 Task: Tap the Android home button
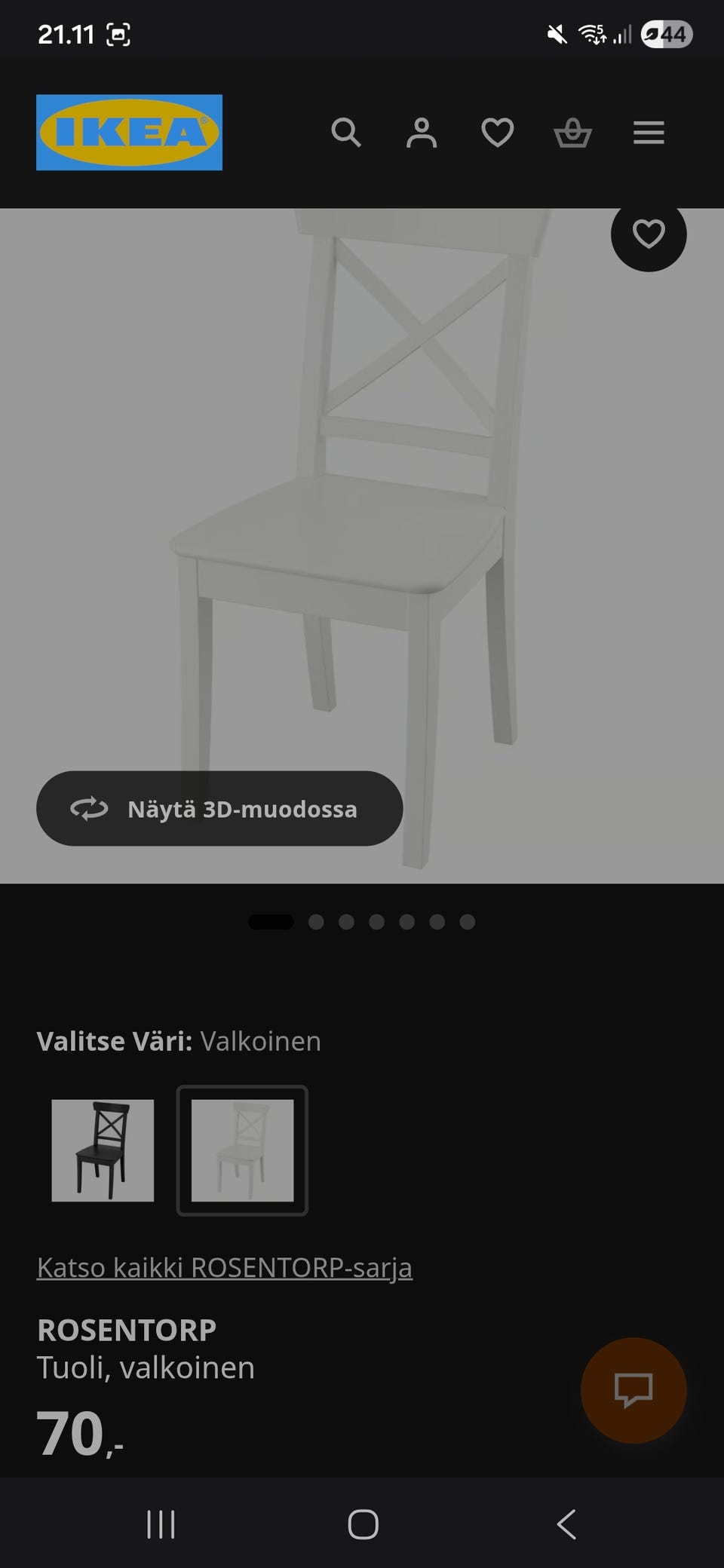tap(362, 1524)
